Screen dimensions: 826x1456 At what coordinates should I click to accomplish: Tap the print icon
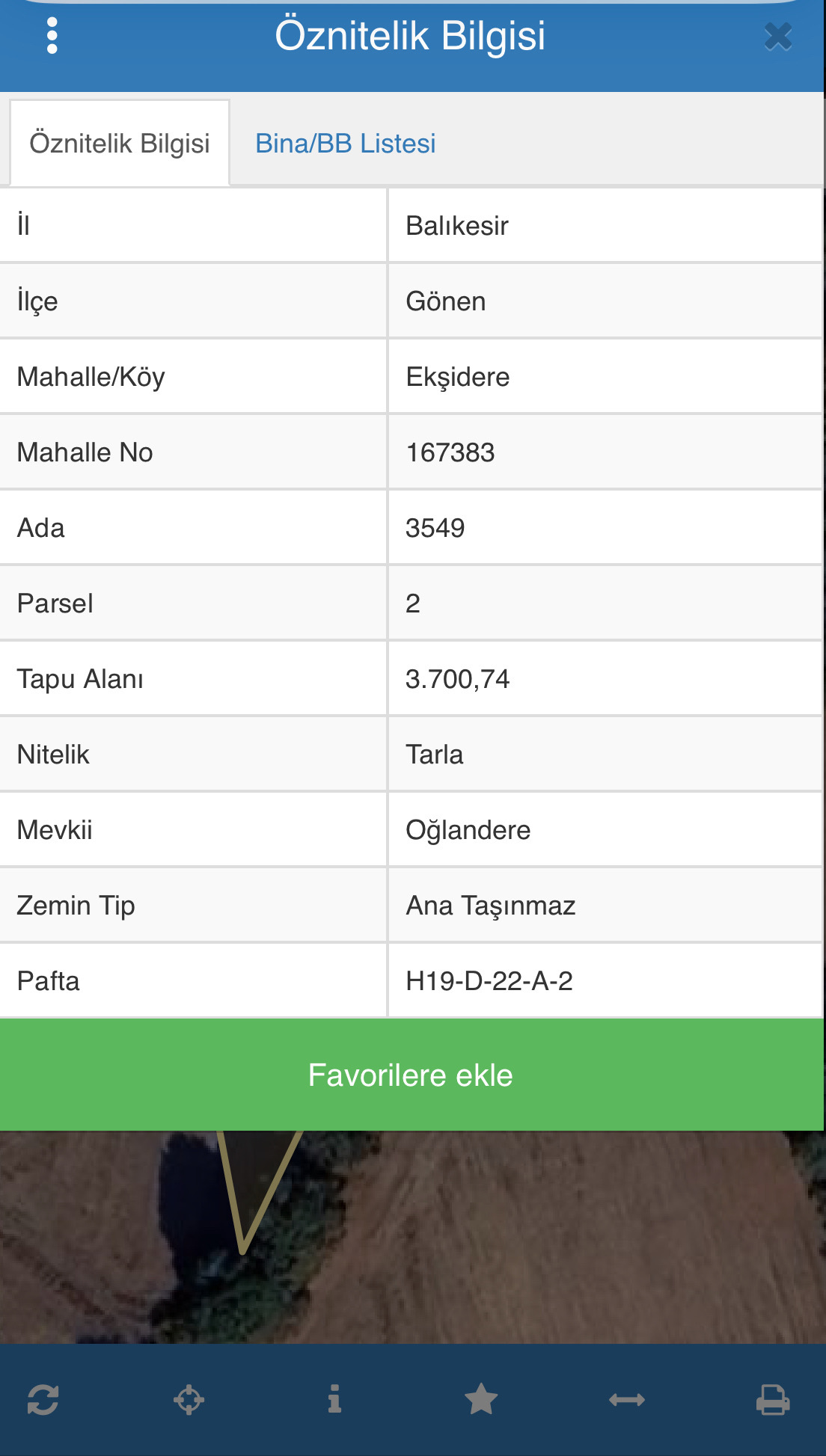point(773,1400)
